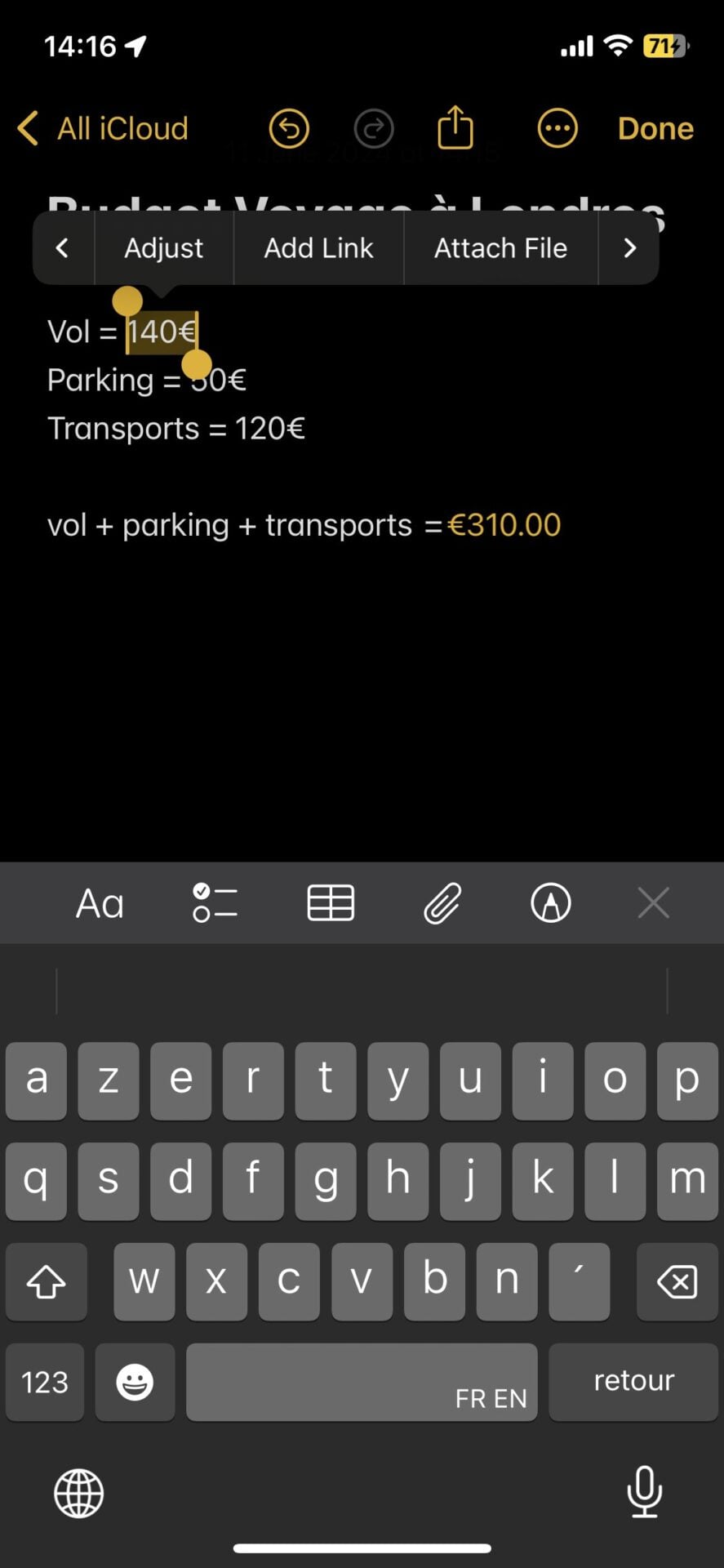Open the more options ellipsis menu
The image size is (724, 1568).
557,129
